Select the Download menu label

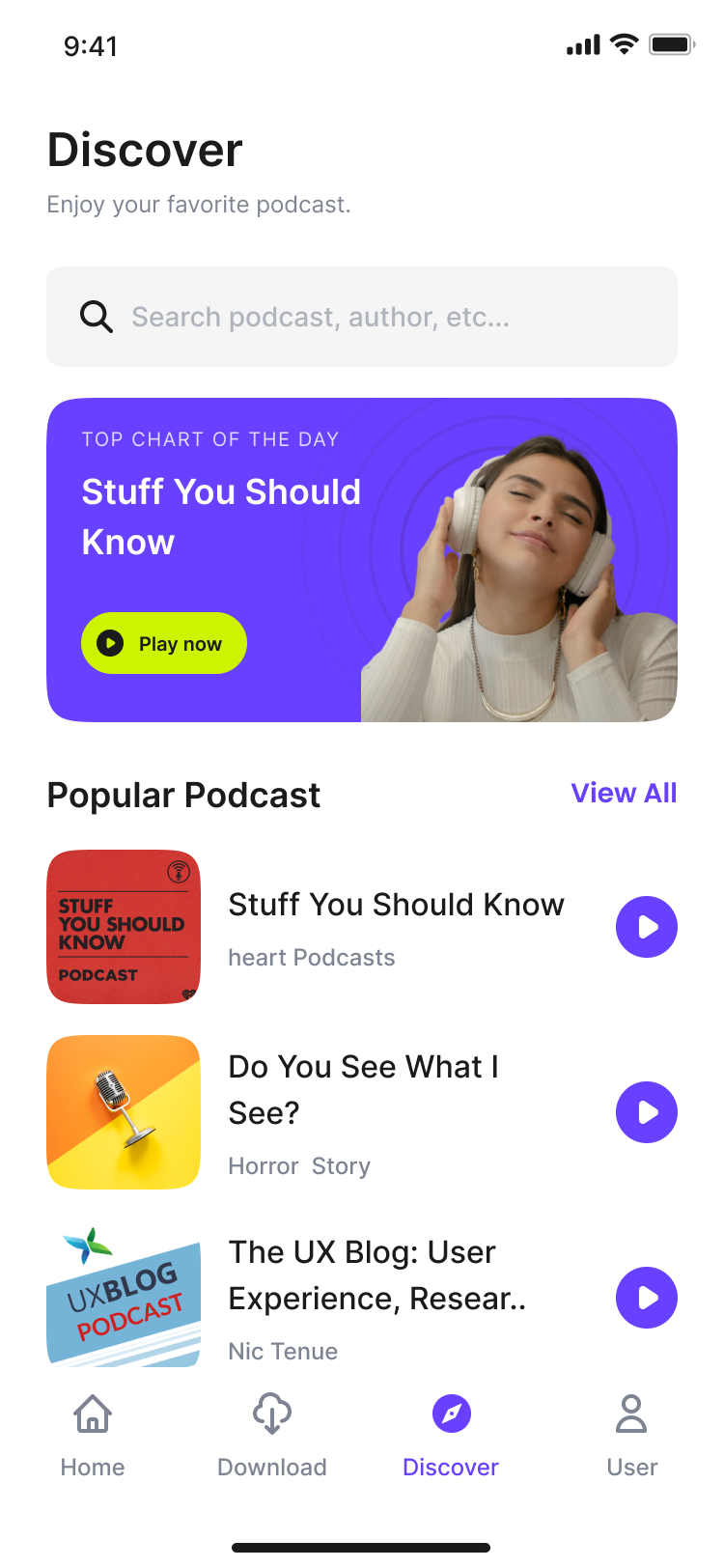point(271,1467)
